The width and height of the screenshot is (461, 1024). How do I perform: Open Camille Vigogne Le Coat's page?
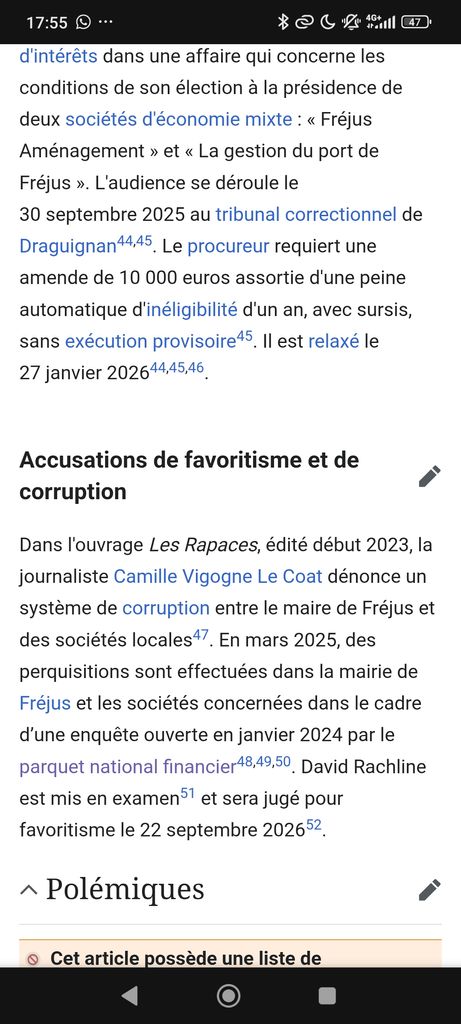click(x=217, y=576)
